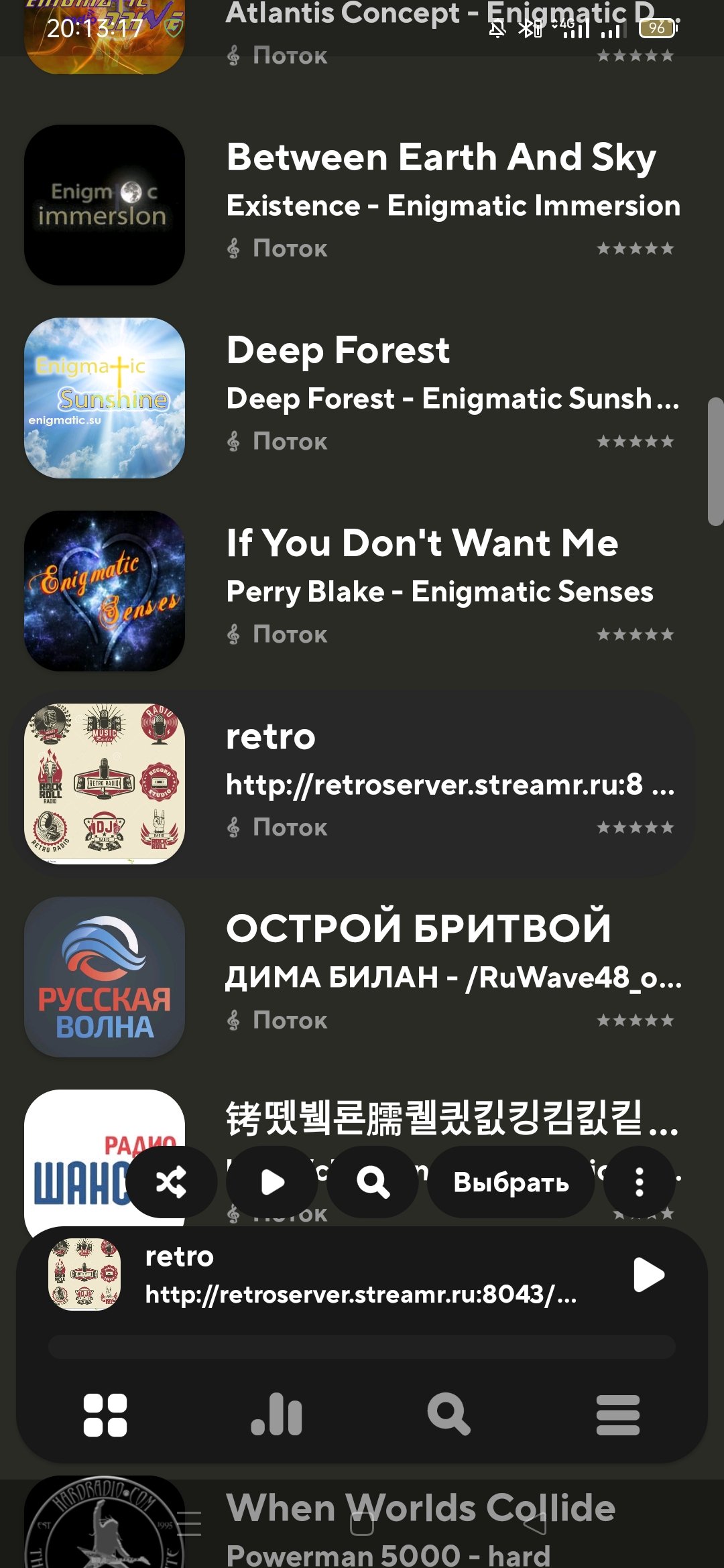Tap the play icon in floating toolbar
This screenshot has width=724, height=1568.
click(x=272, y=1181)
